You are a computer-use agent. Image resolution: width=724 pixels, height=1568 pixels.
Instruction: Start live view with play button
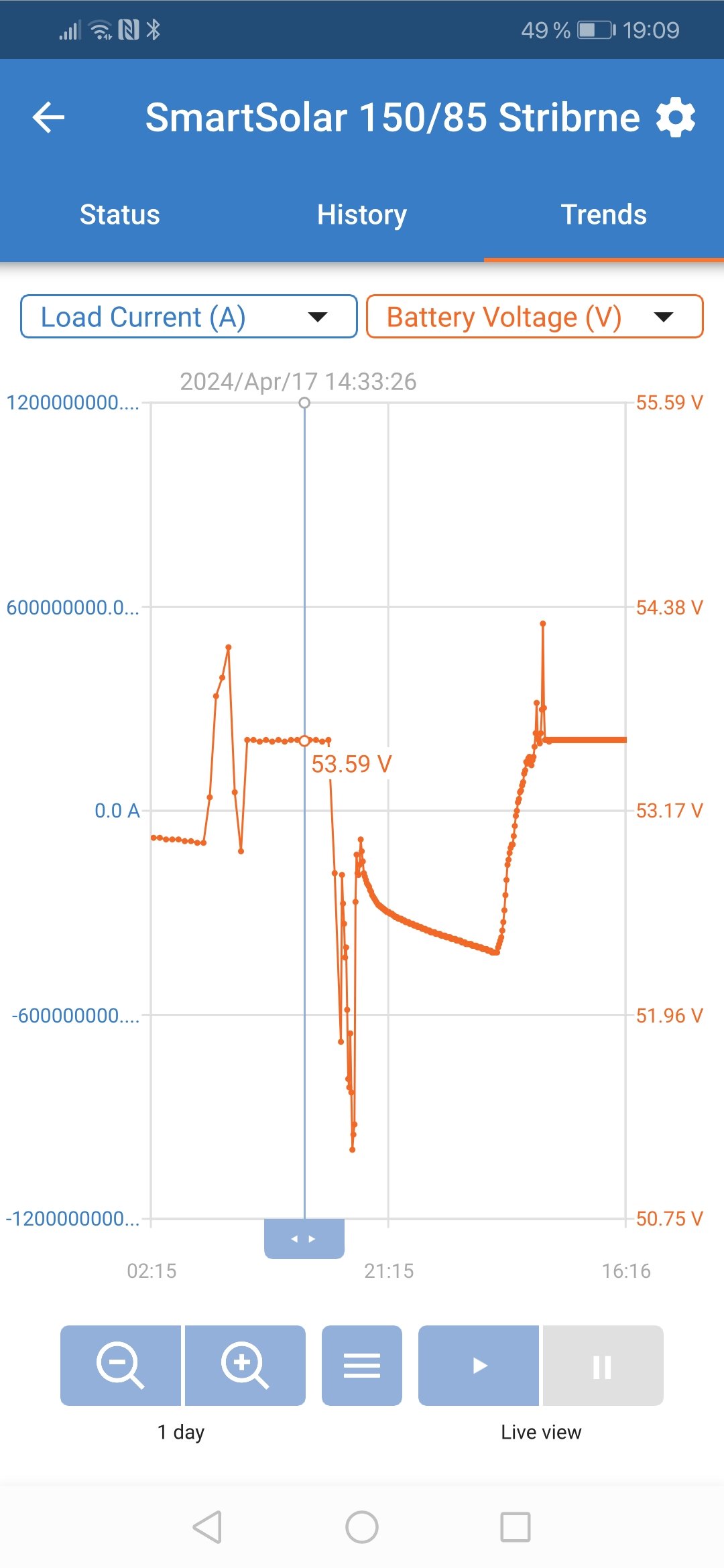click(479, 1365)
